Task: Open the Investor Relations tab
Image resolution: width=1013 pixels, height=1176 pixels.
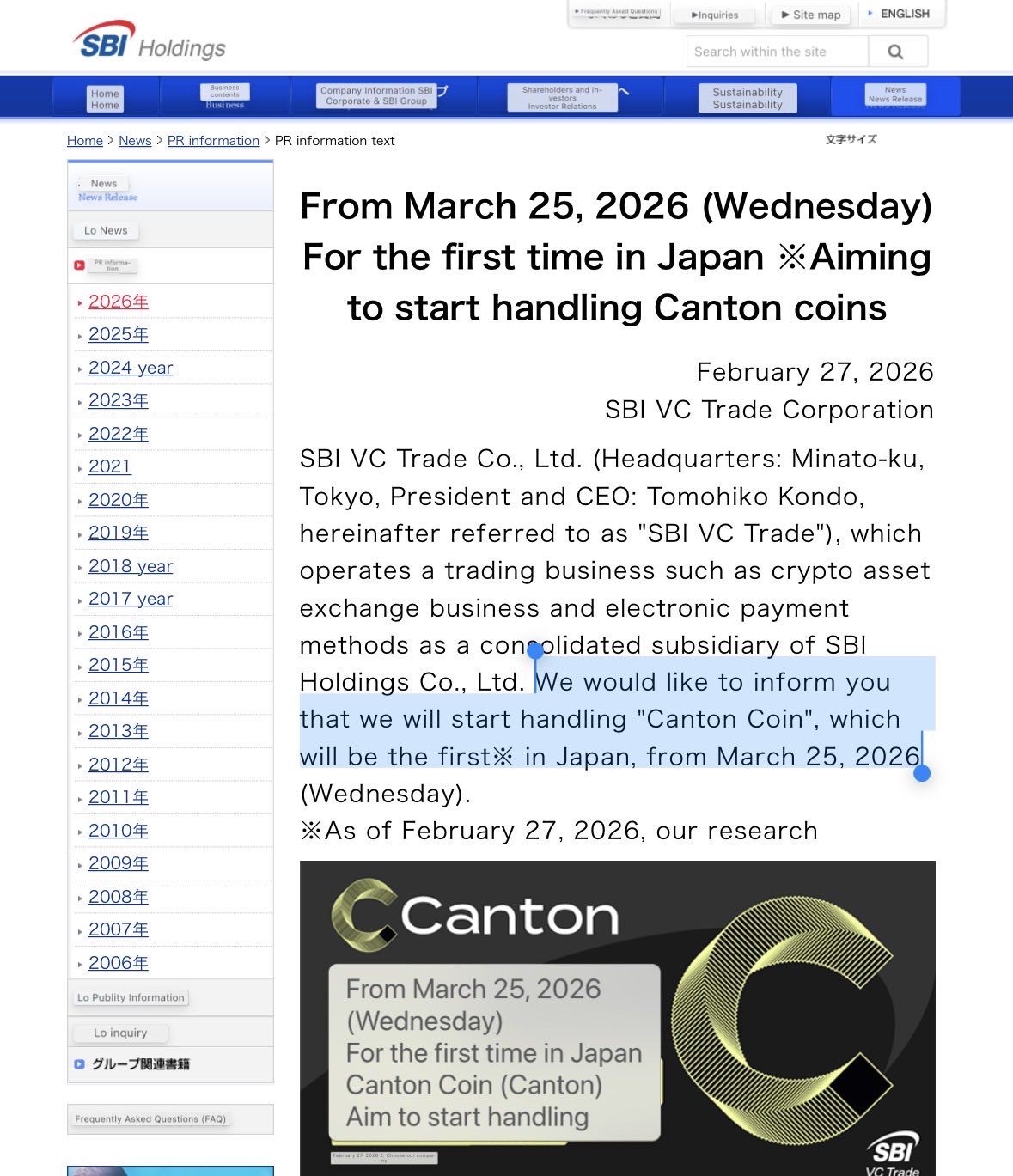Action: pyautogui.click(x=562, y=97)
